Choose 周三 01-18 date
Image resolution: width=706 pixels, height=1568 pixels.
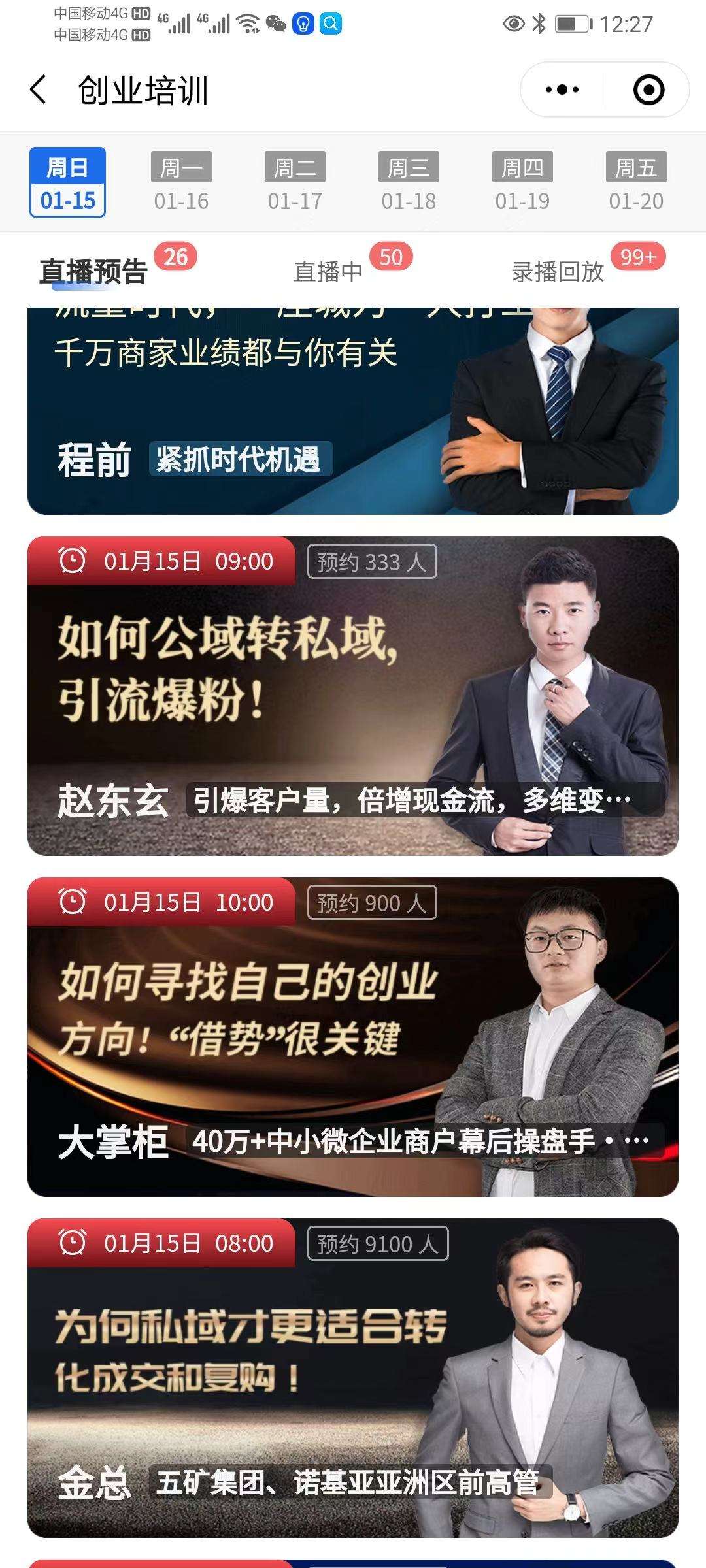pyautogui.click(x=409, y=182)
